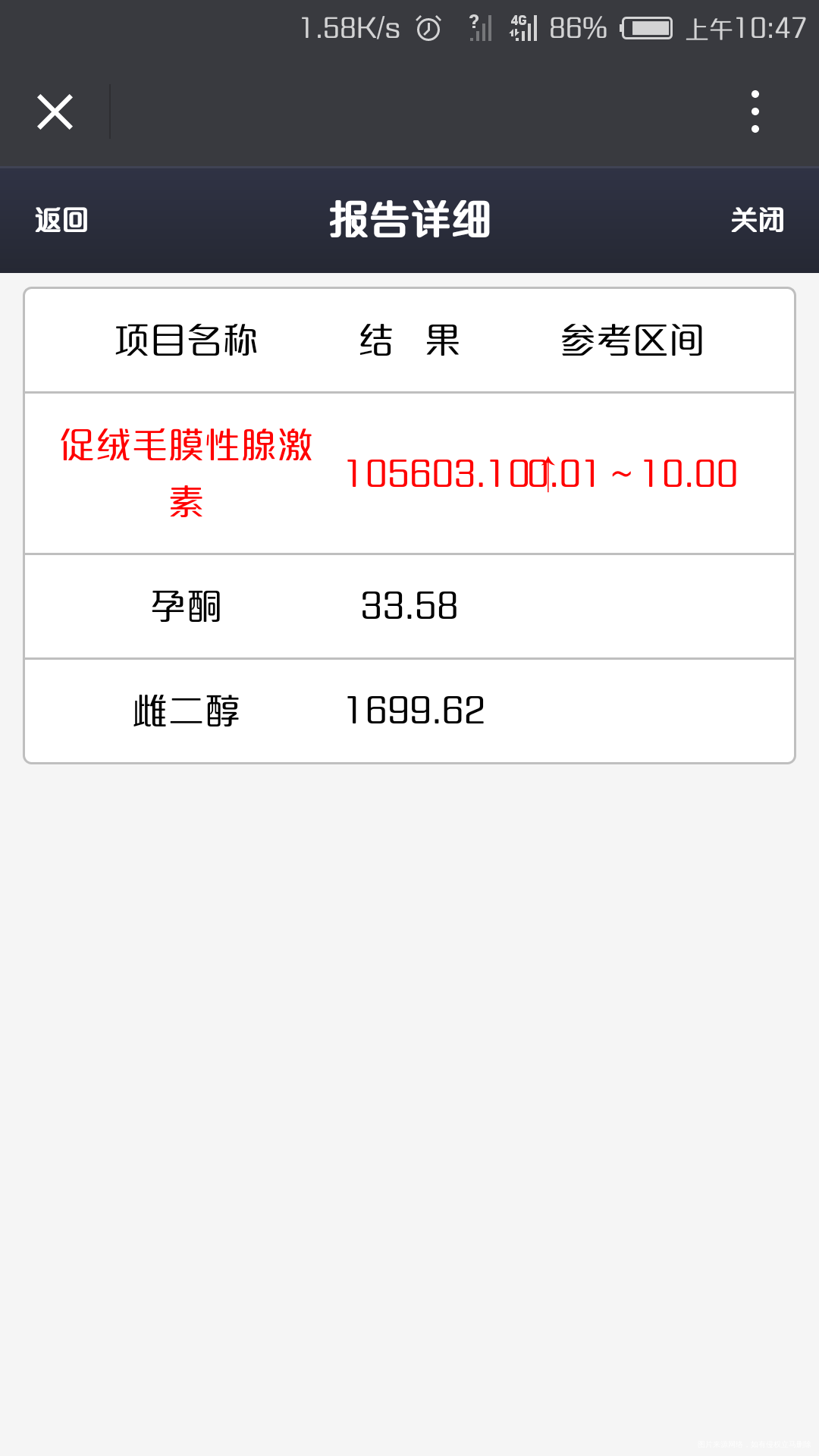The image size is (819, 1456).
Task: Tap the X icon to exit the webview
Action: 55,111
